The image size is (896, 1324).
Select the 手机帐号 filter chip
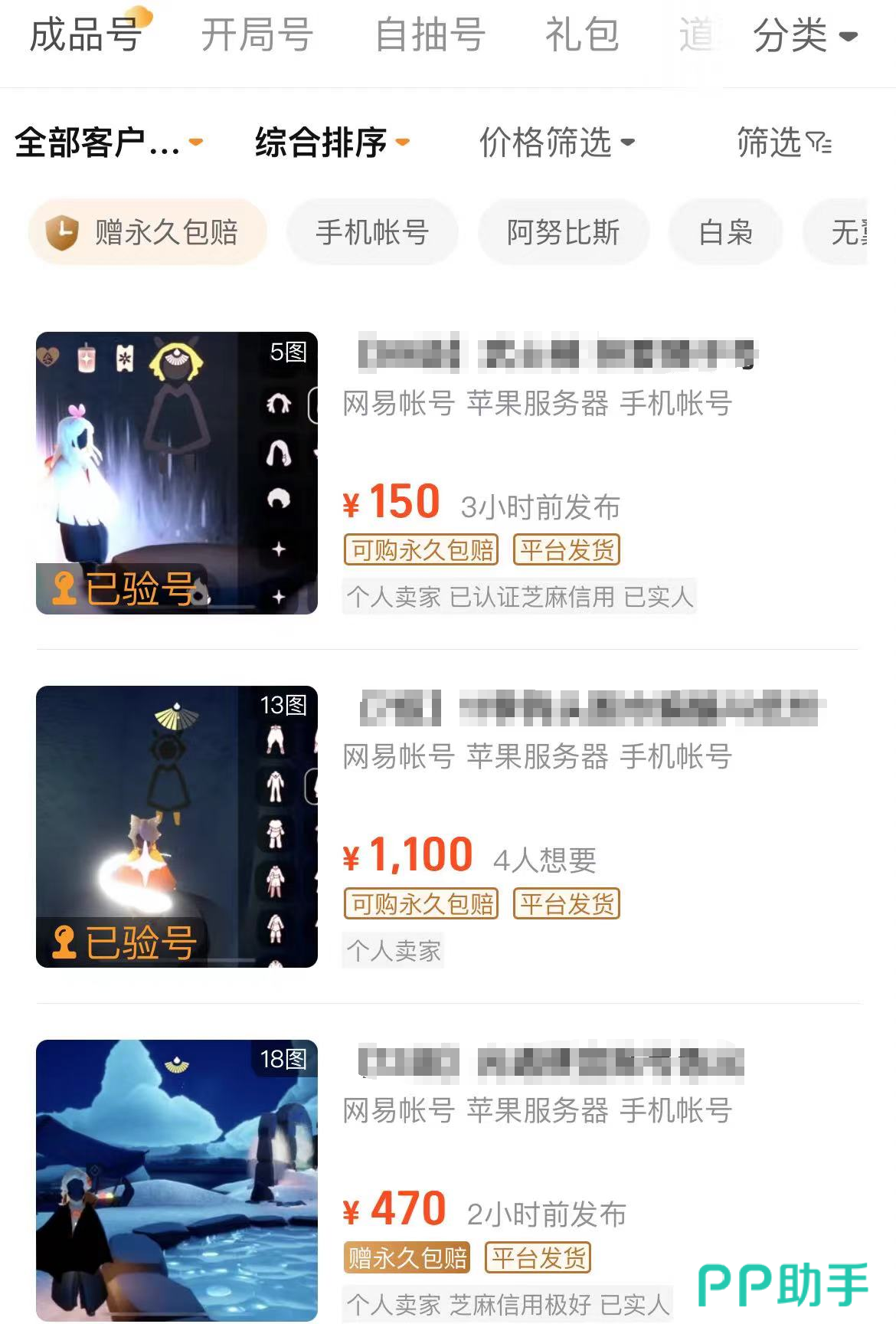point(372,232)
